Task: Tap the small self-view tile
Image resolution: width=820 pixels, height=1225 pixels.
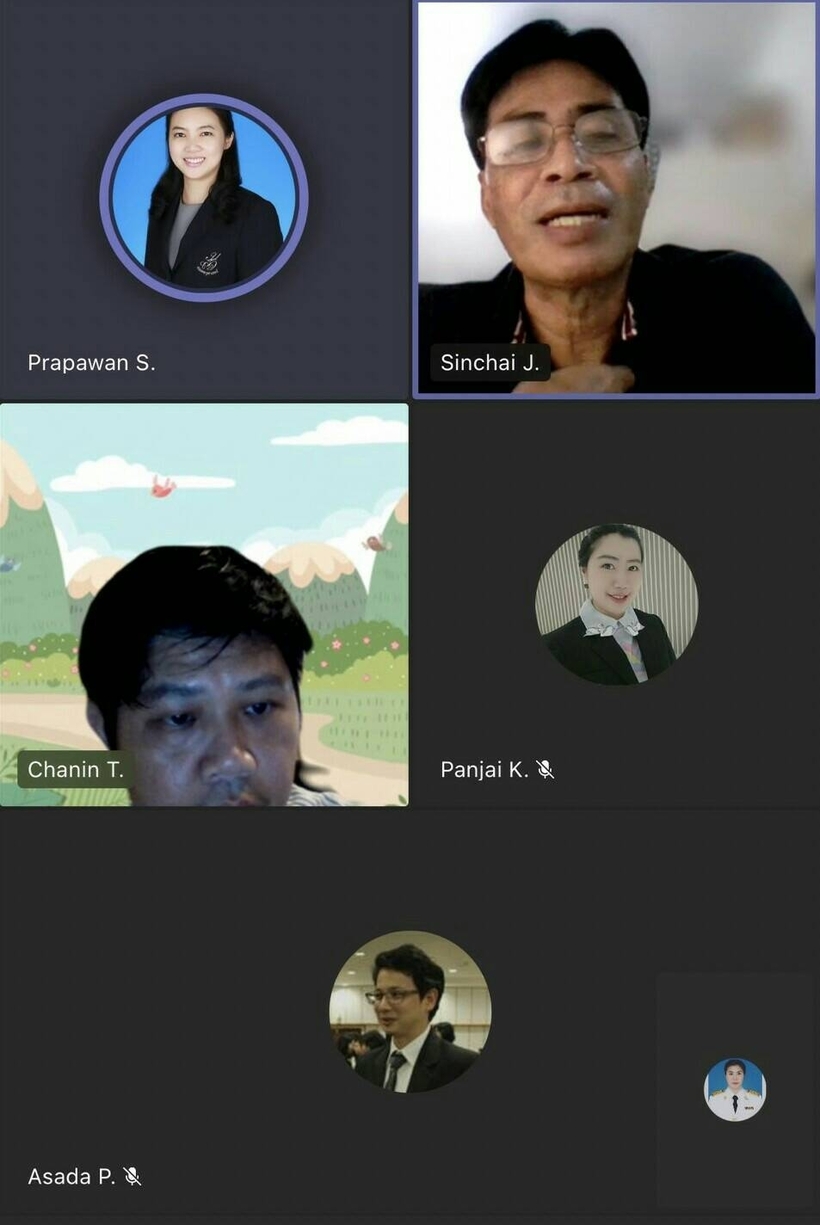Action: (x=735, y=1089)
